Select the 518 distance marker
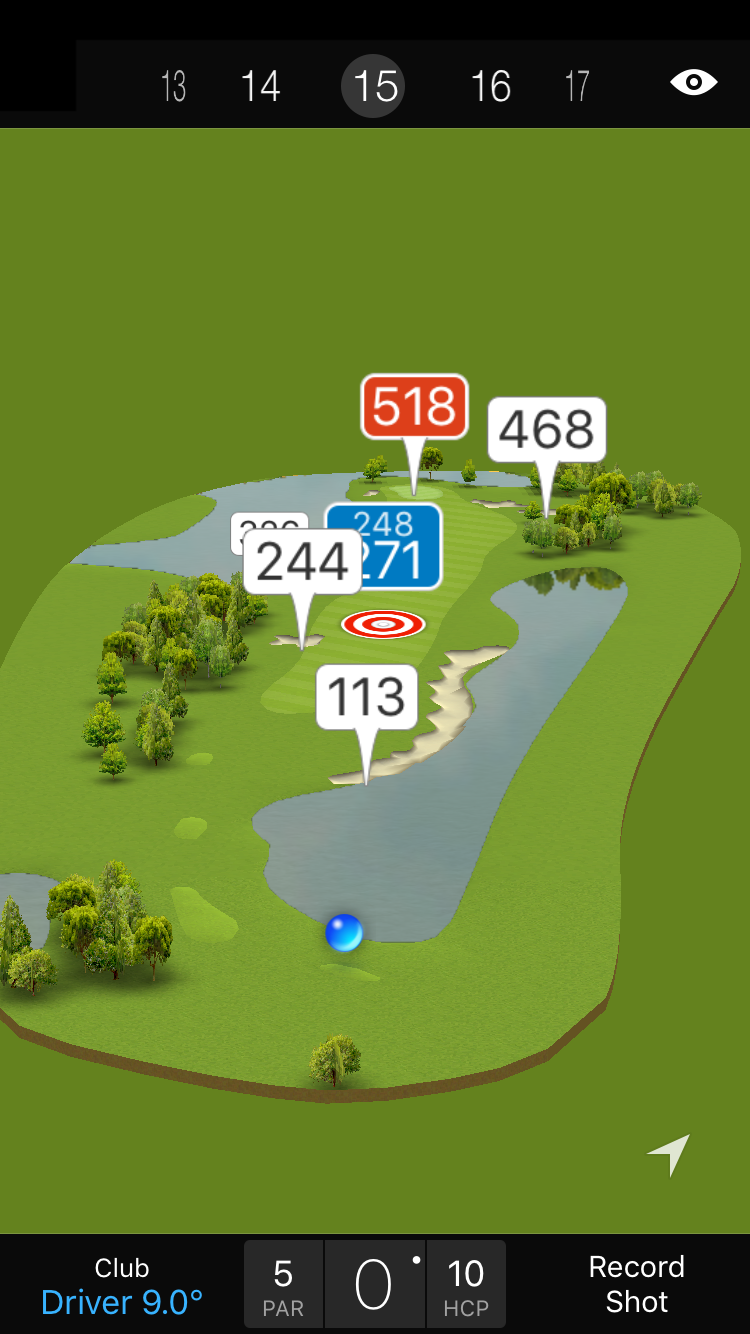 click(x=414, y=406)
